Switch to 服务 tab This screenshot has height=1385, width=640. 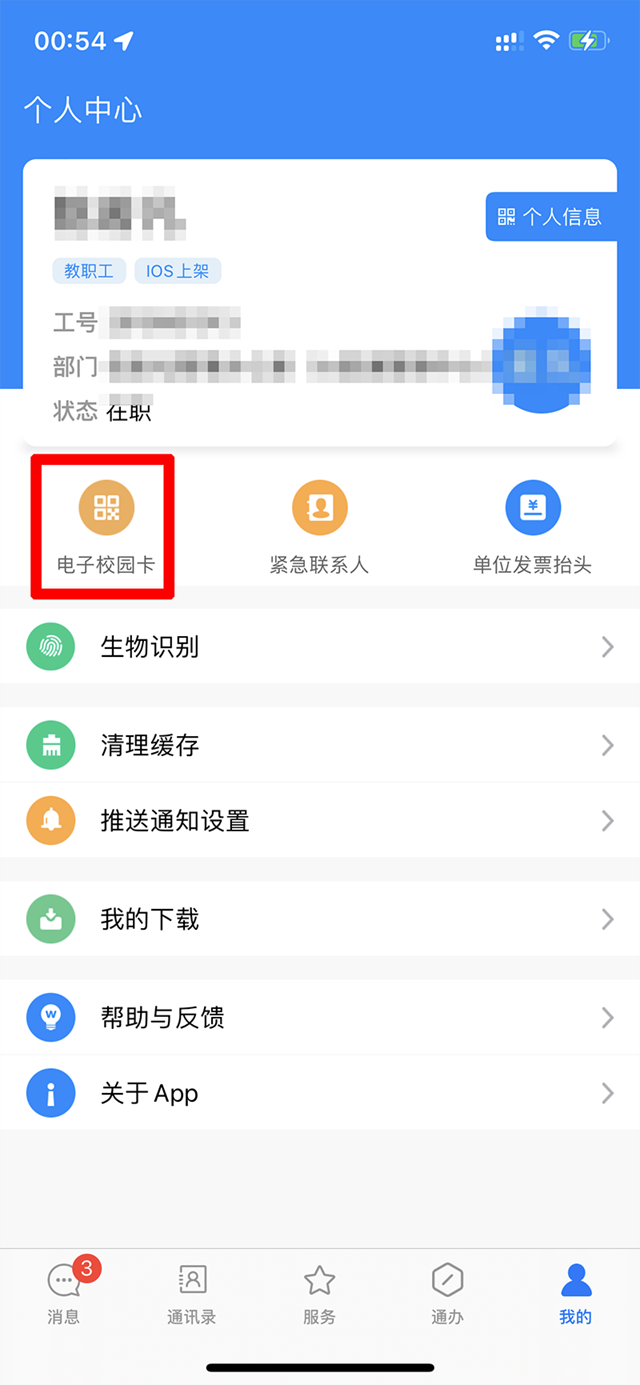tap(320, 1293)
